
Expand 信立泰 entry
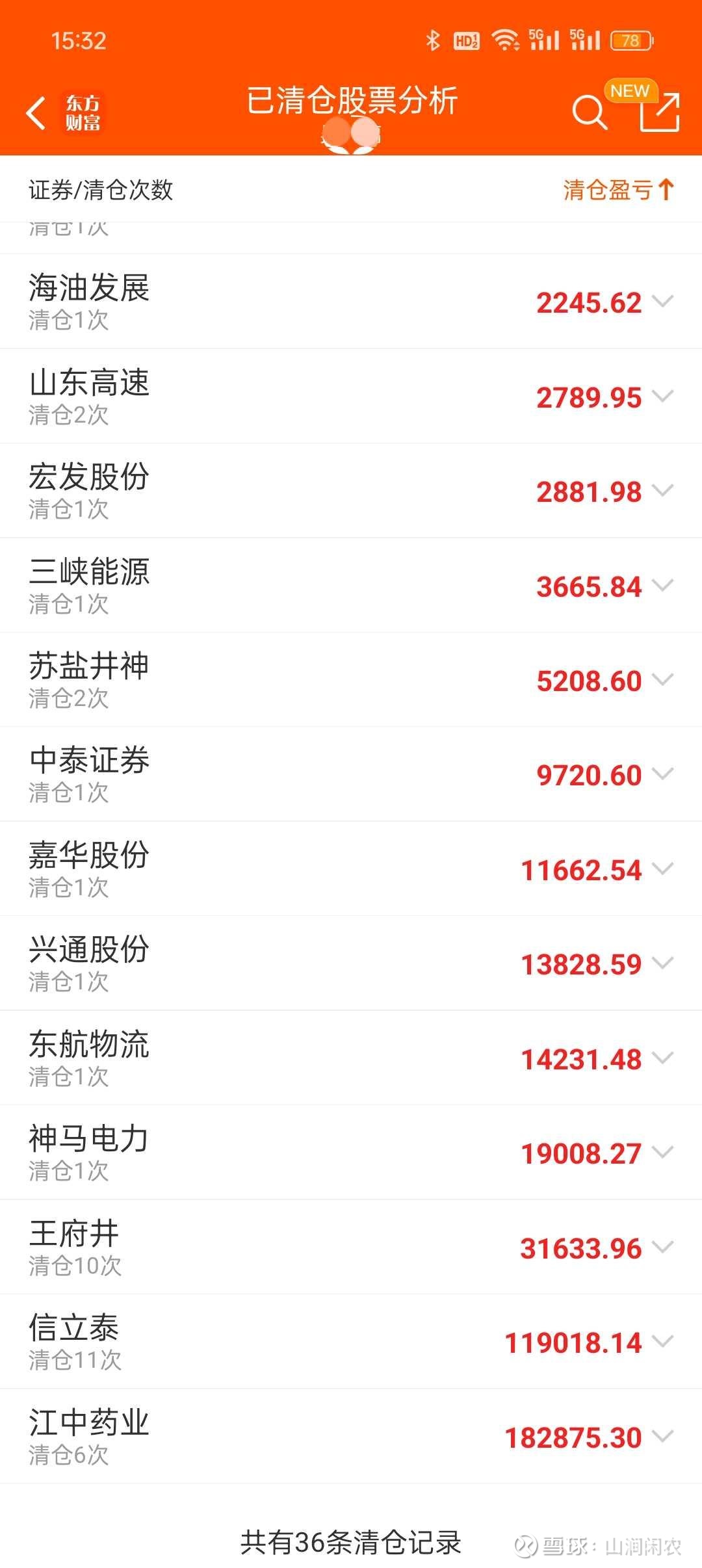coord(351,1342)
